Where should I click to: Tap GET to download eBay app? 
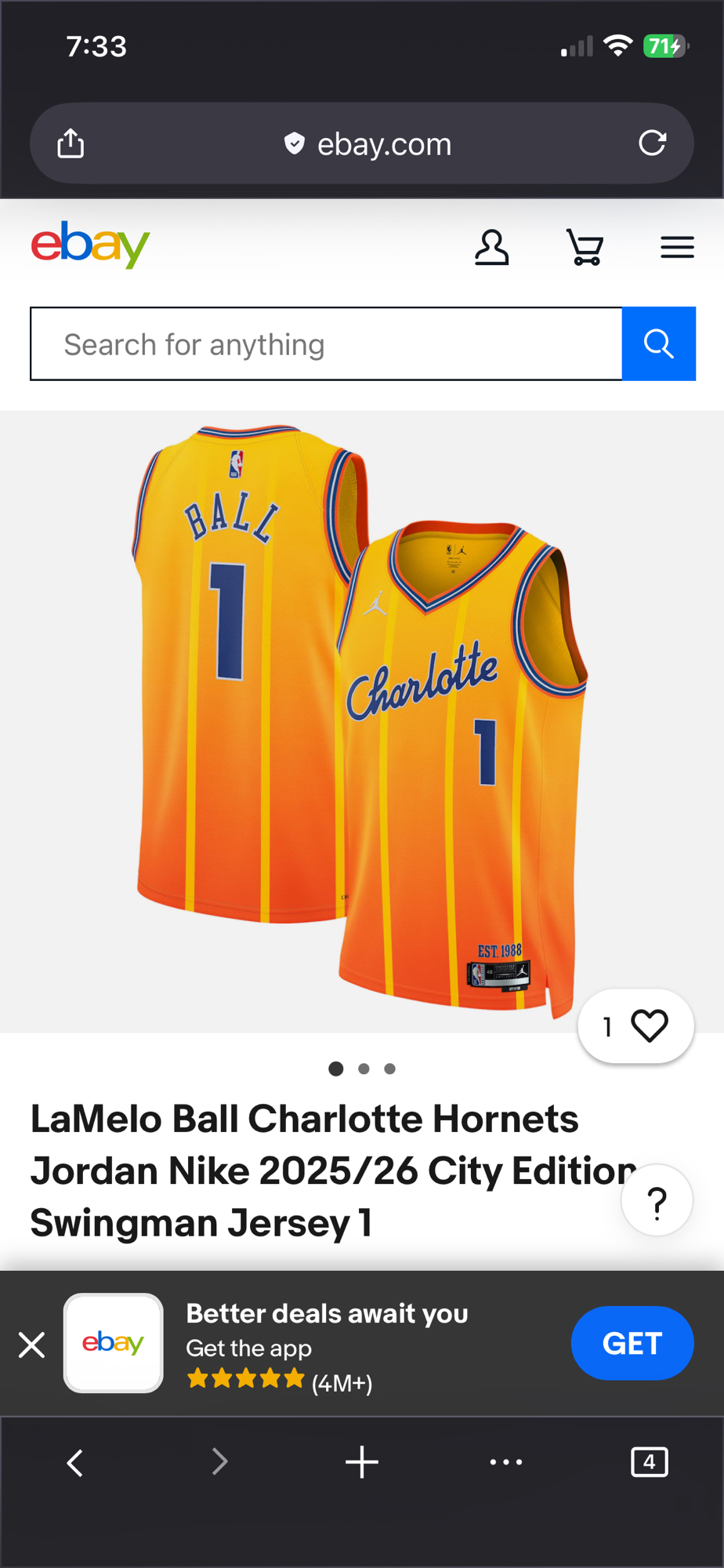pyautogui.click(x=632, y=1343)
